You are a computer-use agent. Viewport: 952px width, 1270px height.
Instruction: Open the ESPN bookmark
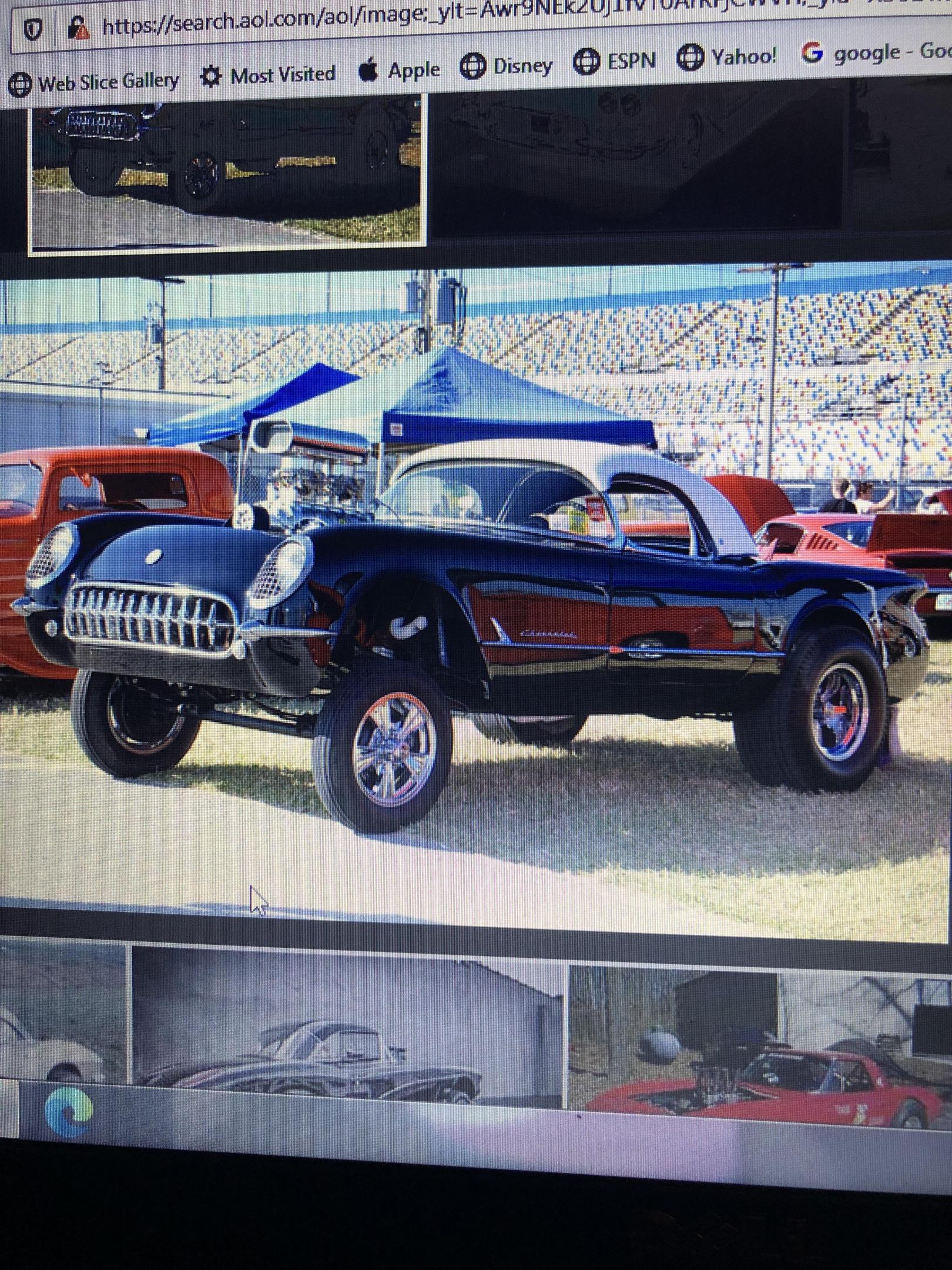point(615,61)
